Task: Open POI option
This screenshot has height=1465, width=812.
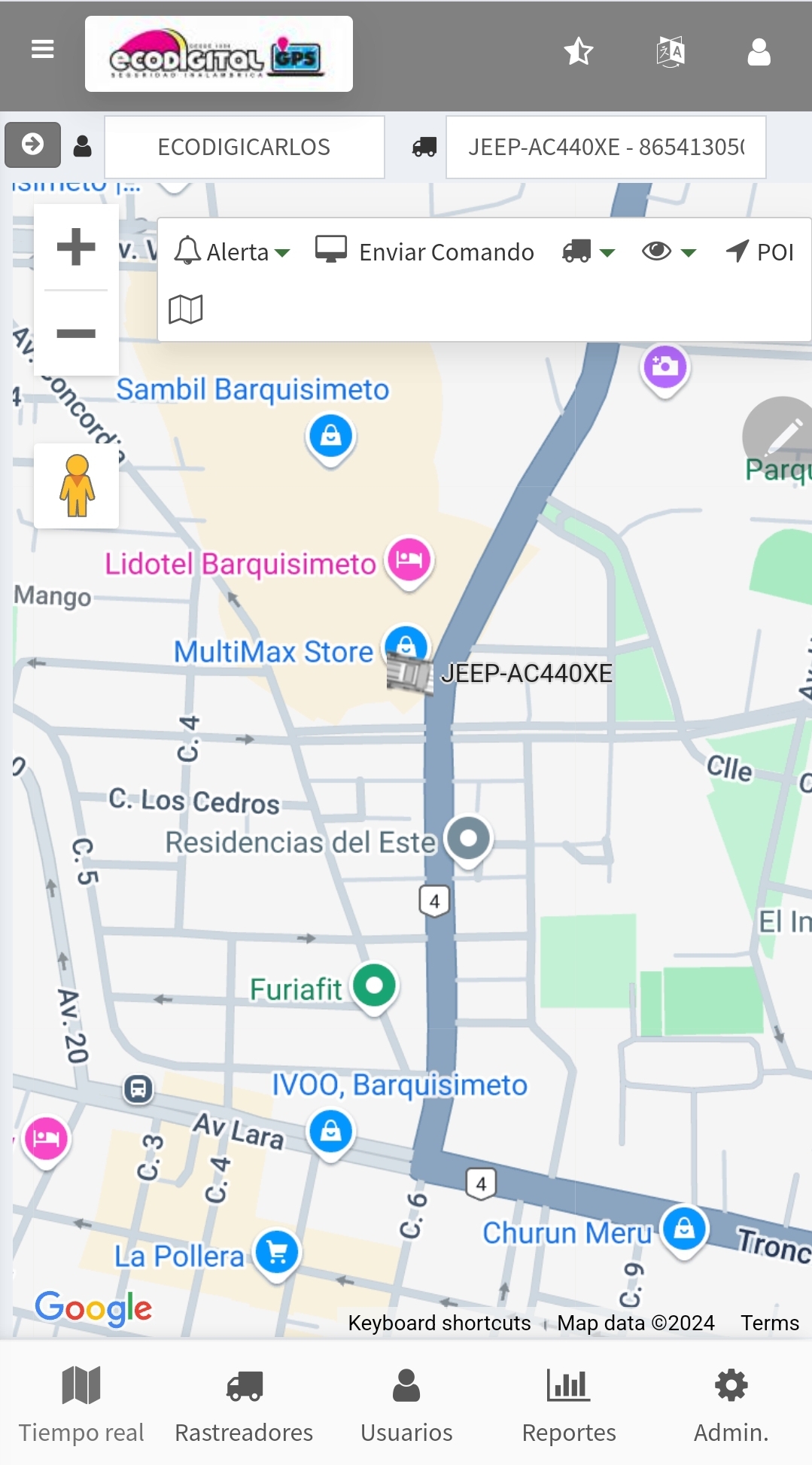Action: coord(760,252)
